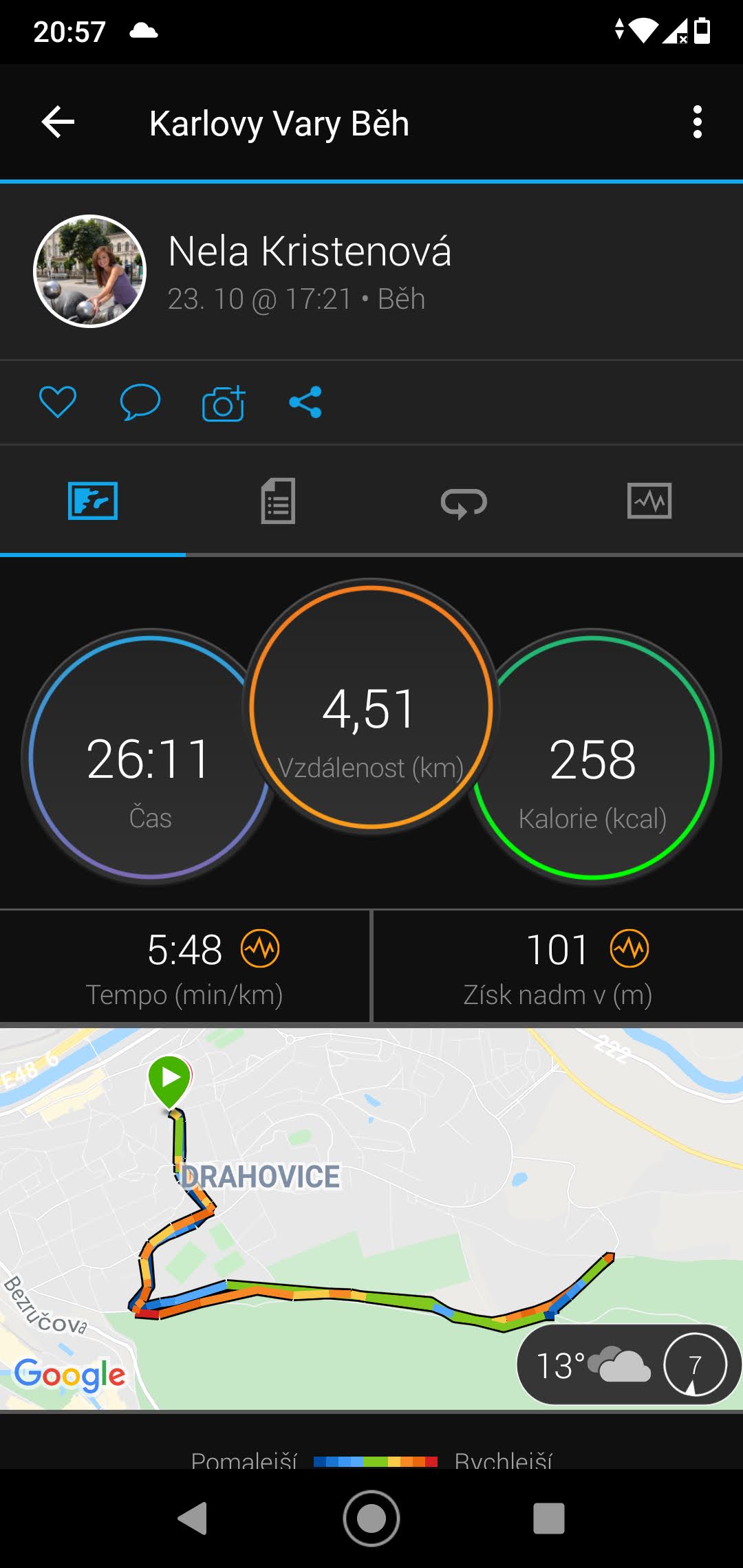This screenshot has width=743, height=1568.
Task: Open the three-dot overflow menu
Action: click(x=698, y=122)
